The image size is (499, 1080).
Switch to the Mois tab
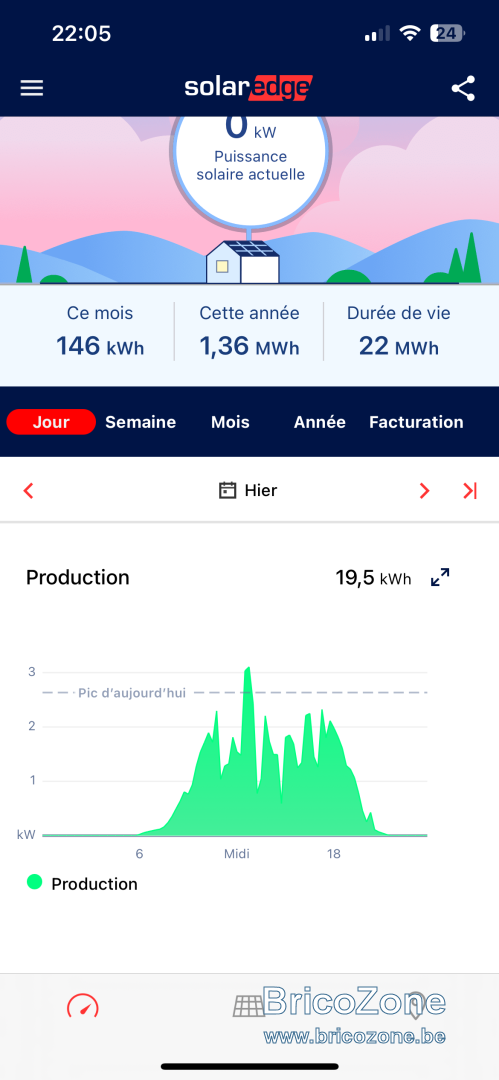(x=230, y=422)
